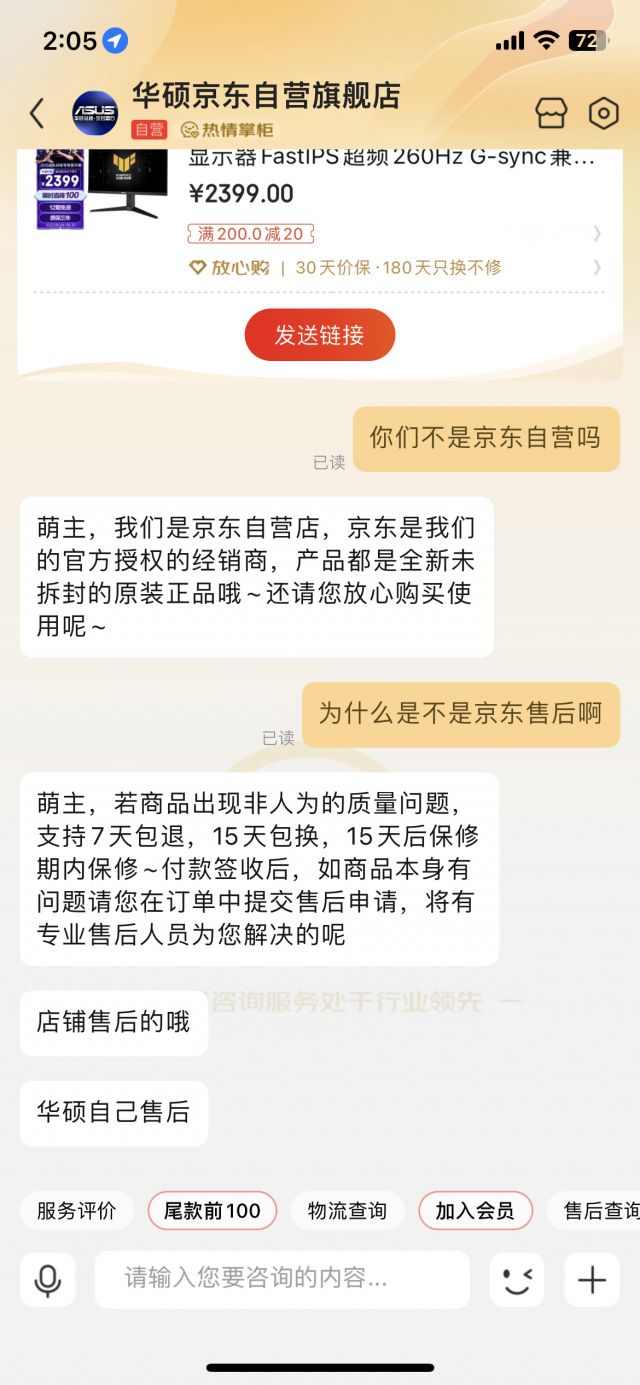Focus the message input field
Image resolution: width=640 pixels, height=1385 pixels.
282,1279
